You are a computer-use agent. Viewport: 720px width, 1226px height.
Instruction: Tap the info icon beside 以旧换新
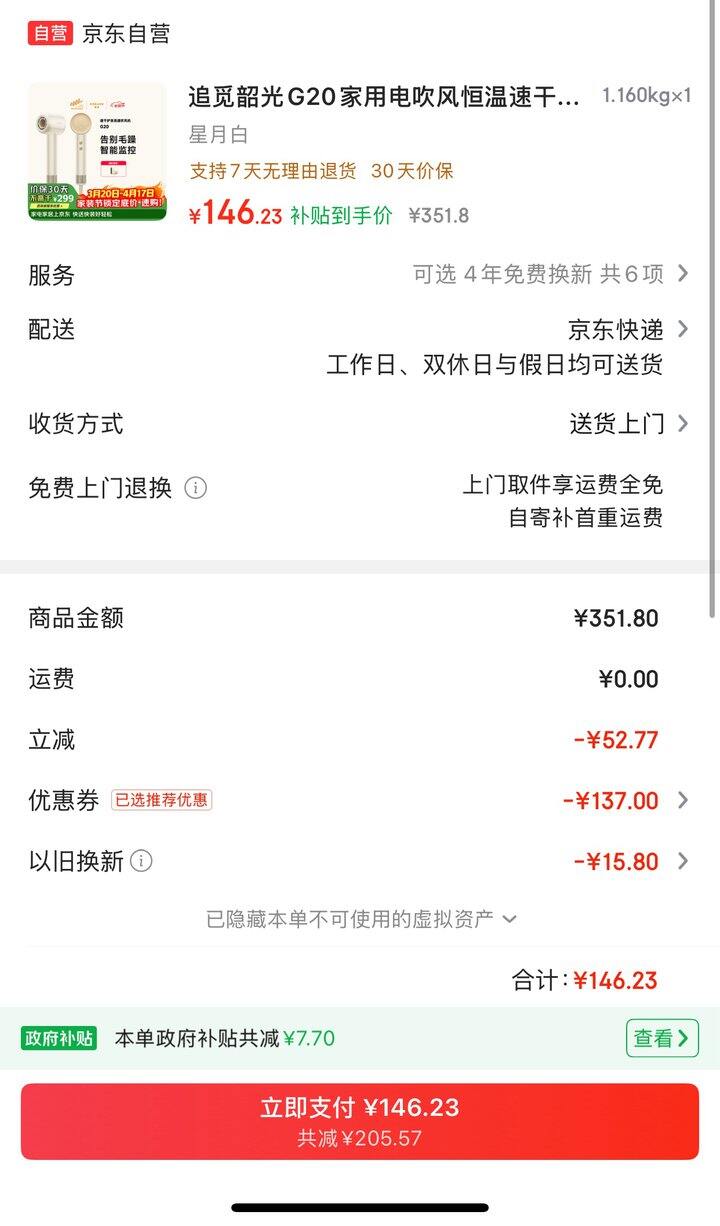[x=142, y=861]
